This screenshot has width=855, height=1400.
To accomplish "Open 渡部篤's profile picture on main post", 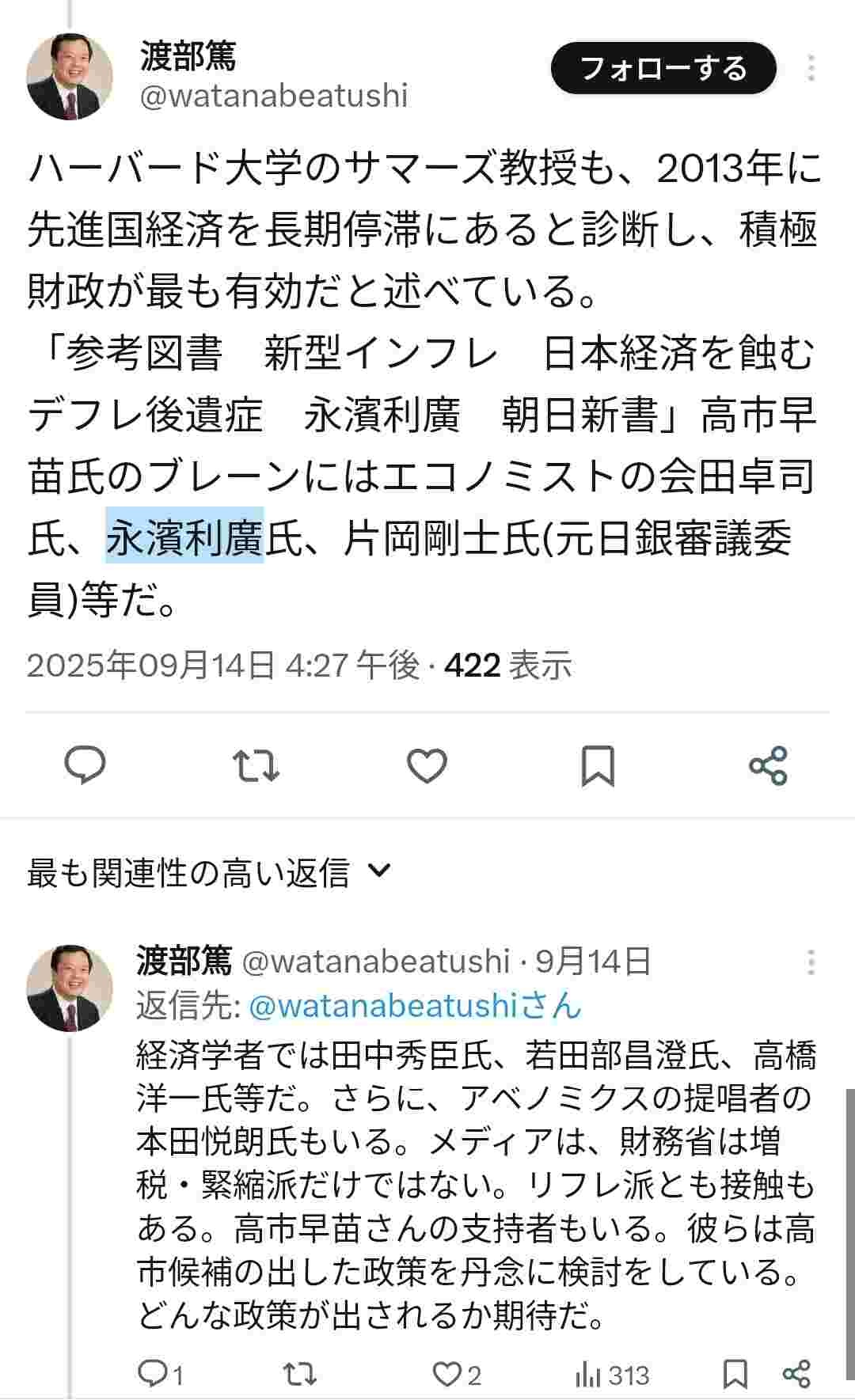I will point(70,77).
